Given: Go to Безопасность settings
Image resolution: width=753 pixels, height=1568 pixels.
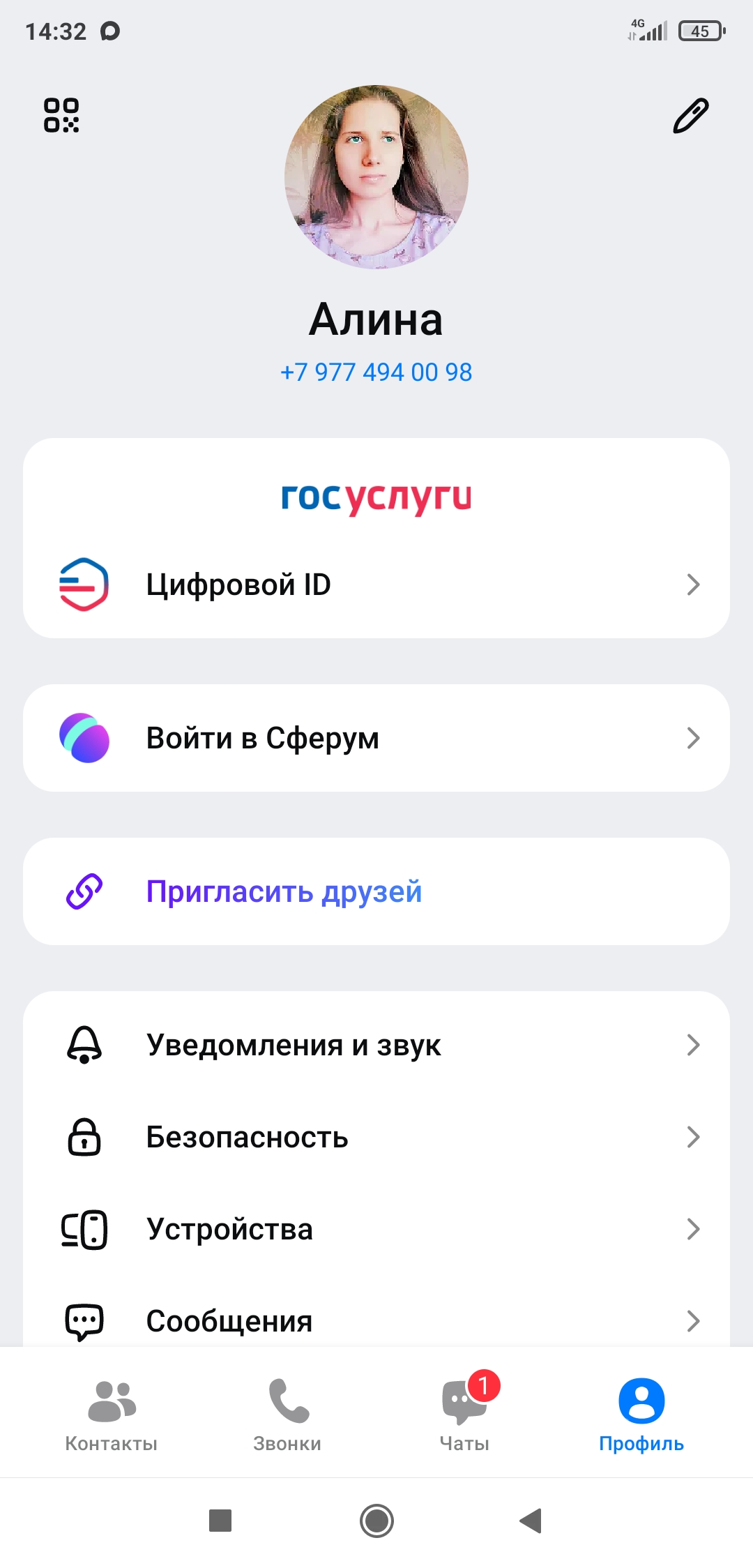Looking at the screenshot, I should pyautogui.click(x=376, y=1137).
